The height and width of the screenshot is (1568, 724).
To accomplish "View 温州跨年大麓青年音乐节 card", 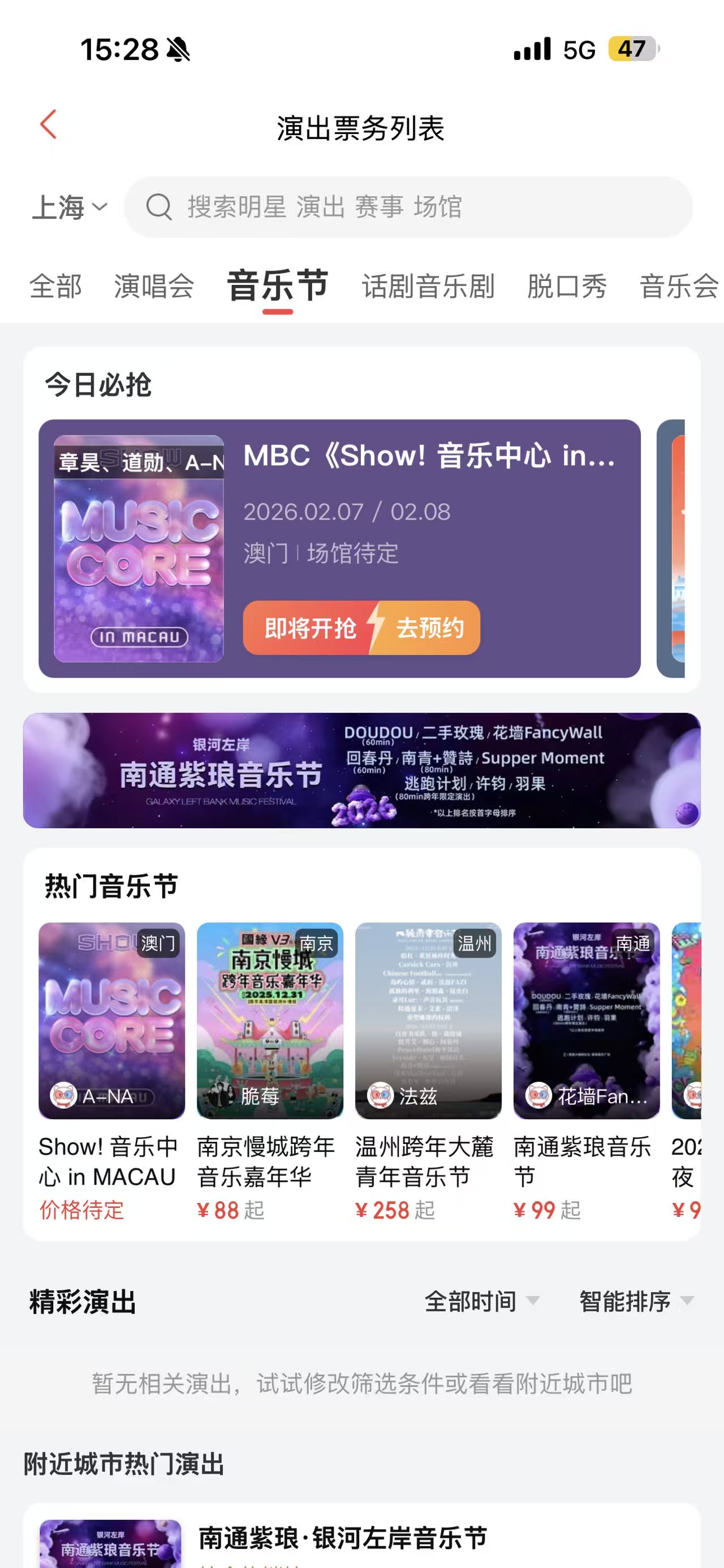I will coord(428,1071).
